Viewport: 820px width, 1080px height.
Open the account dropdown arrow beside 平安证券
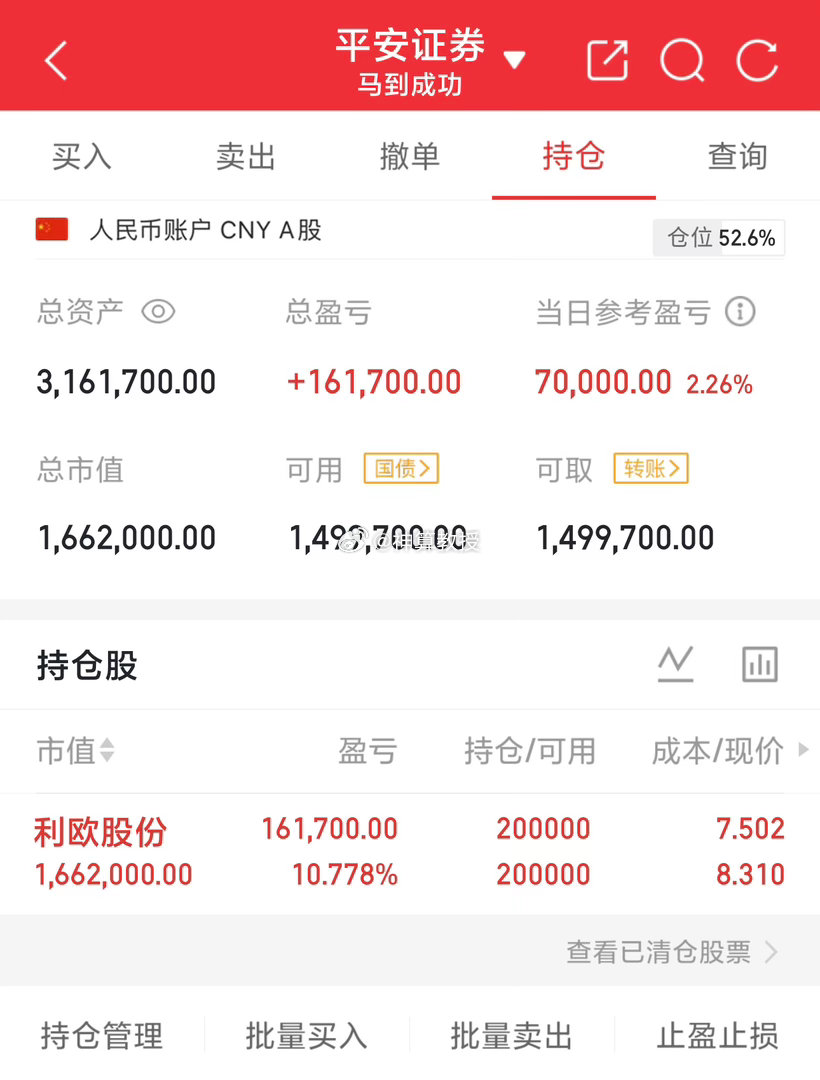(x=516, y=58)
